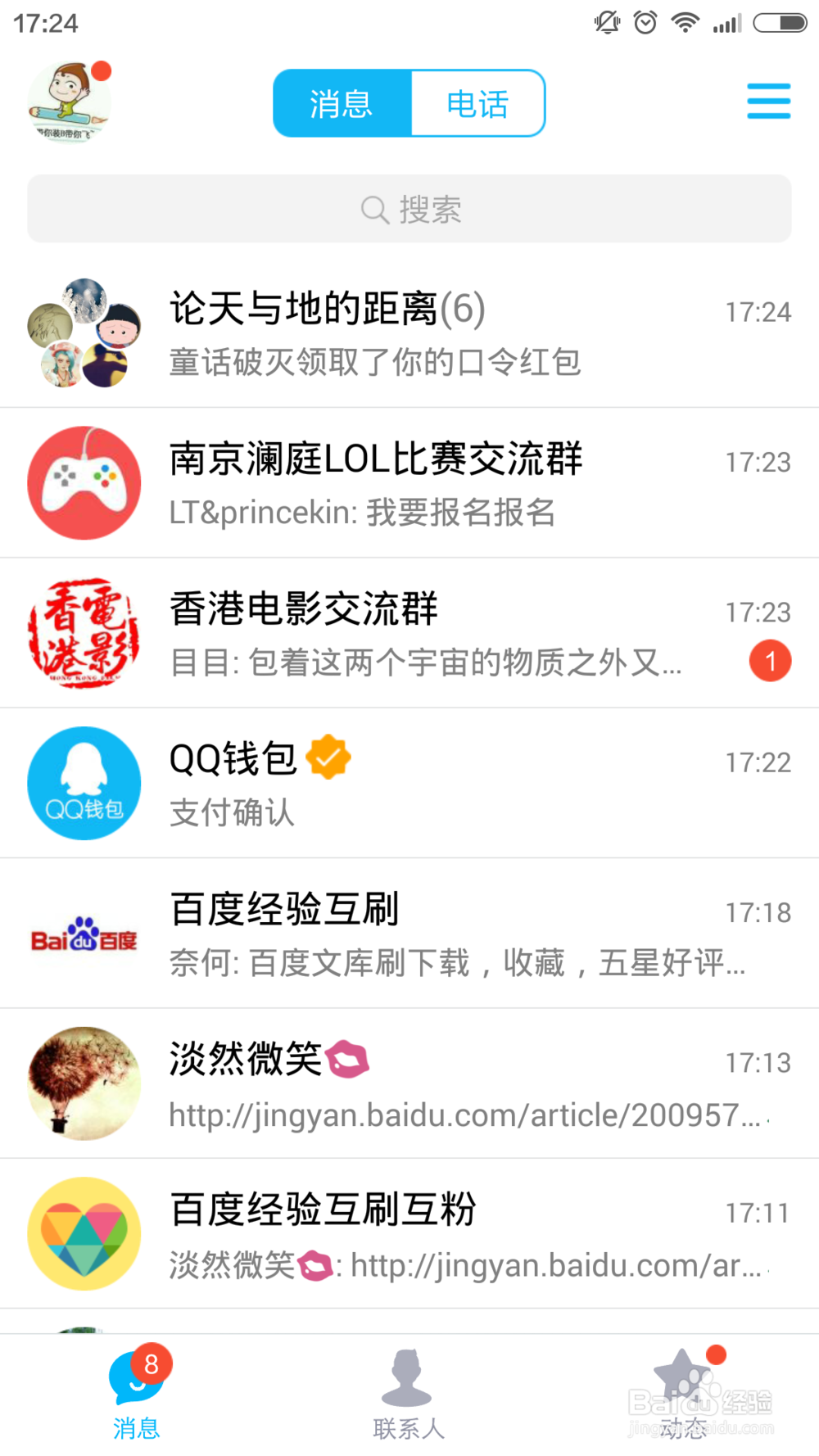Open the 论天与地的距离 group chat
The height and width of the screenshot is (1456, 819).
(409, 333)
